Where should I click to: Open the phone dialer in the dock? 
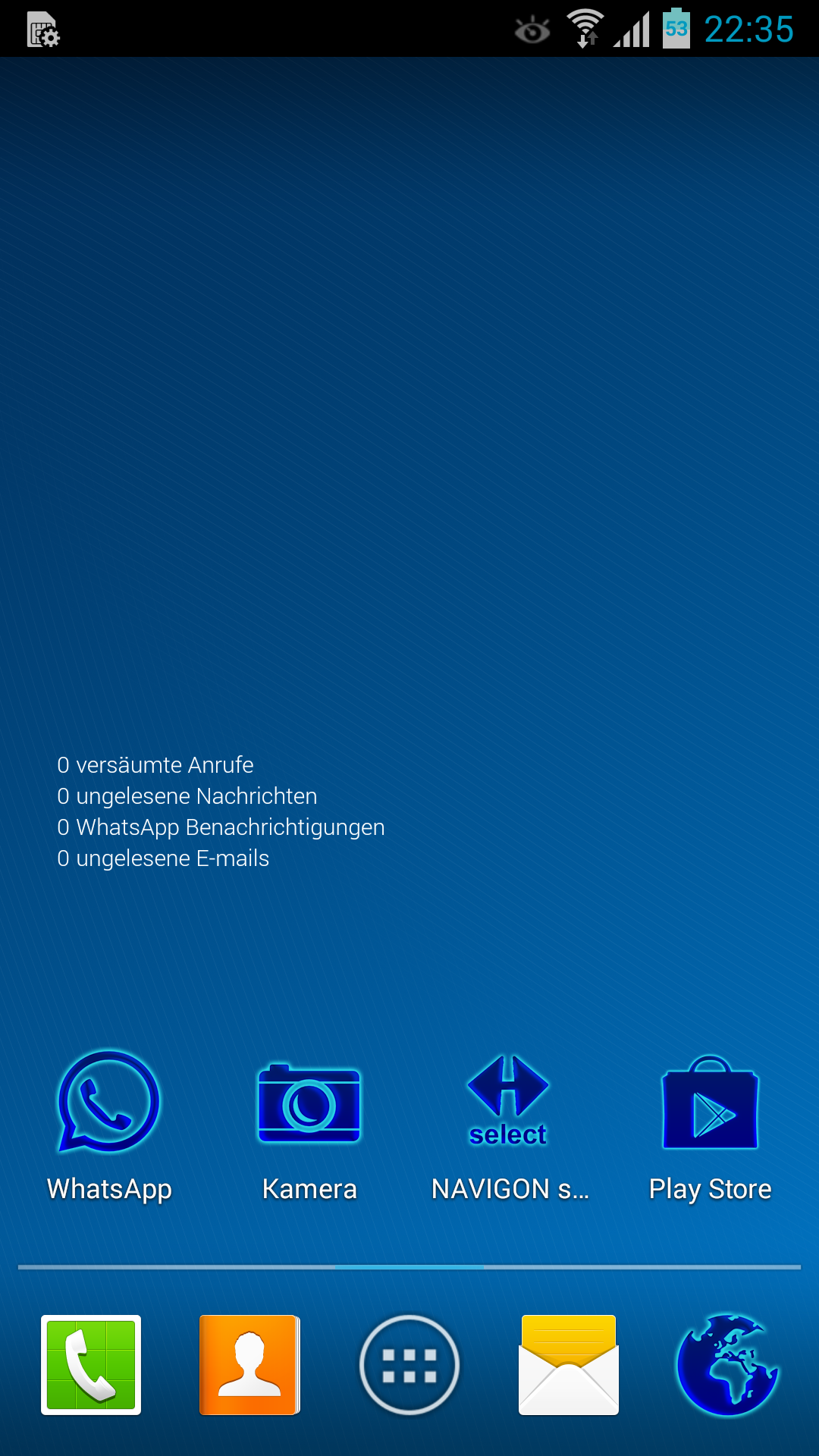click(91, 1365)
